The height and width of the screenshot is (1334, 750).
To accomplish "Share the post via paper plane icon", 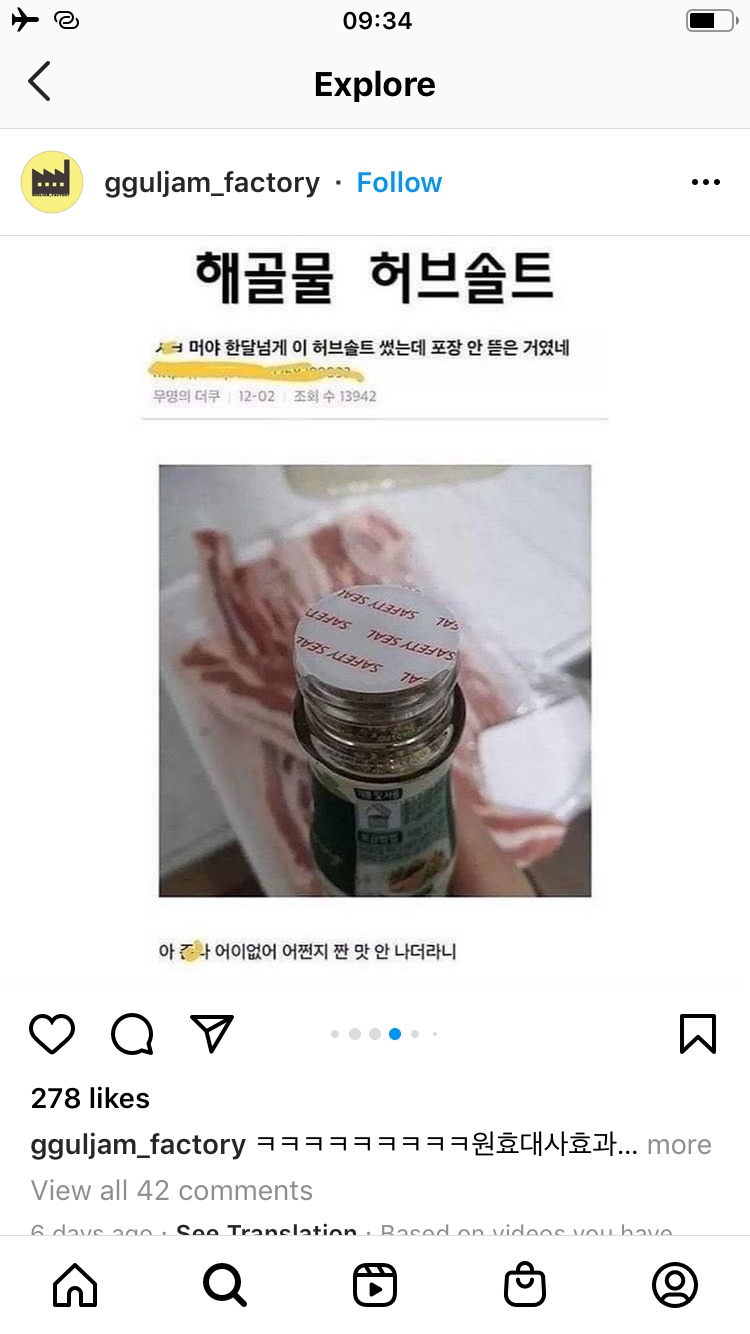I will click(x=212, y=1034).
